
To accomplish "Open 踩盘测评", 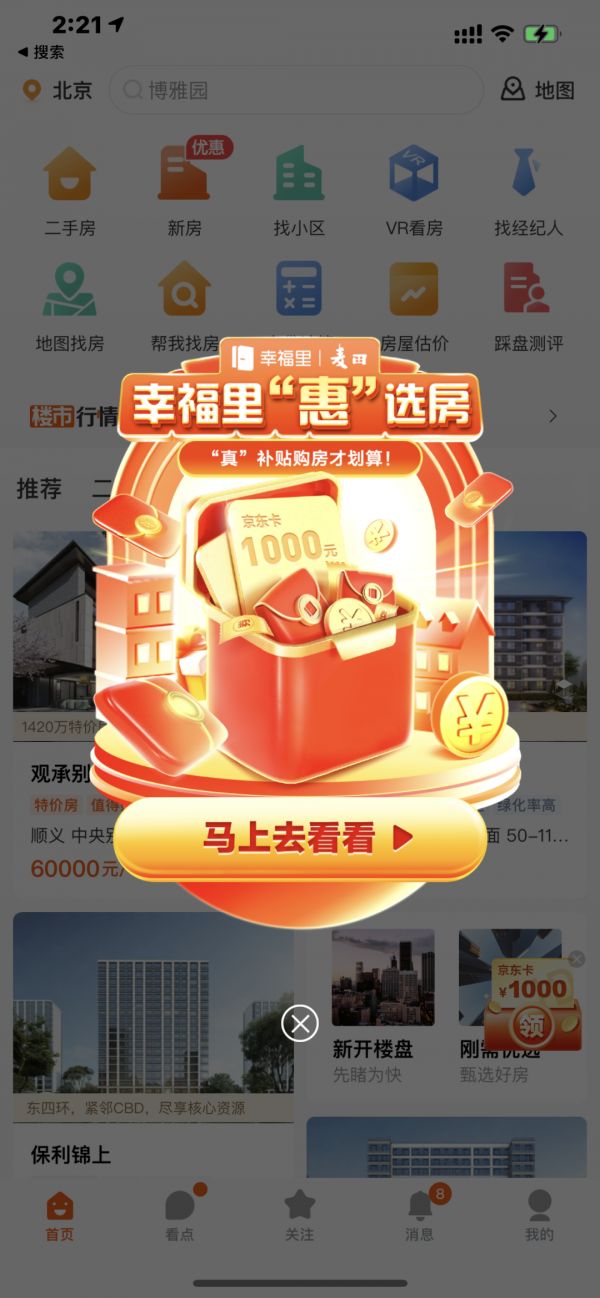I will [x=528, y=306].
